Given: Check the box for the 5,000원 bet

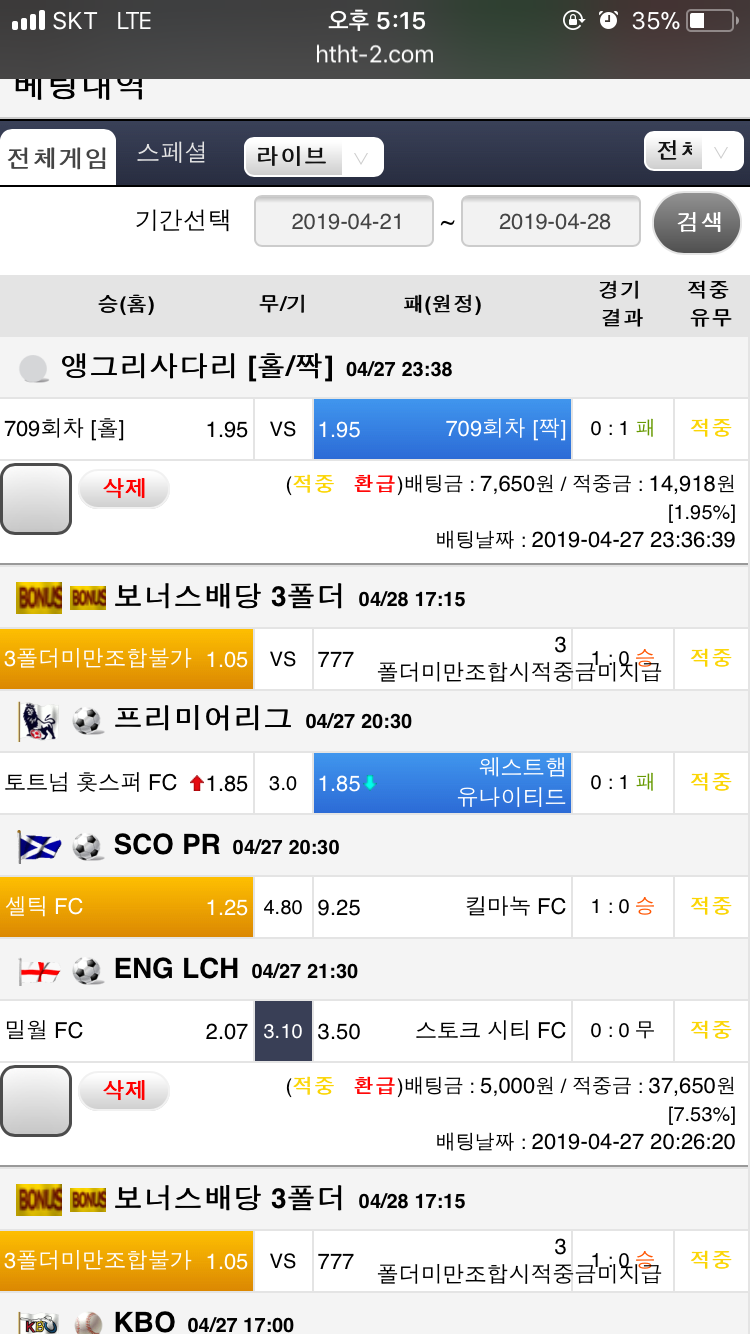Looking at the screenshot, I should 36,1100.
